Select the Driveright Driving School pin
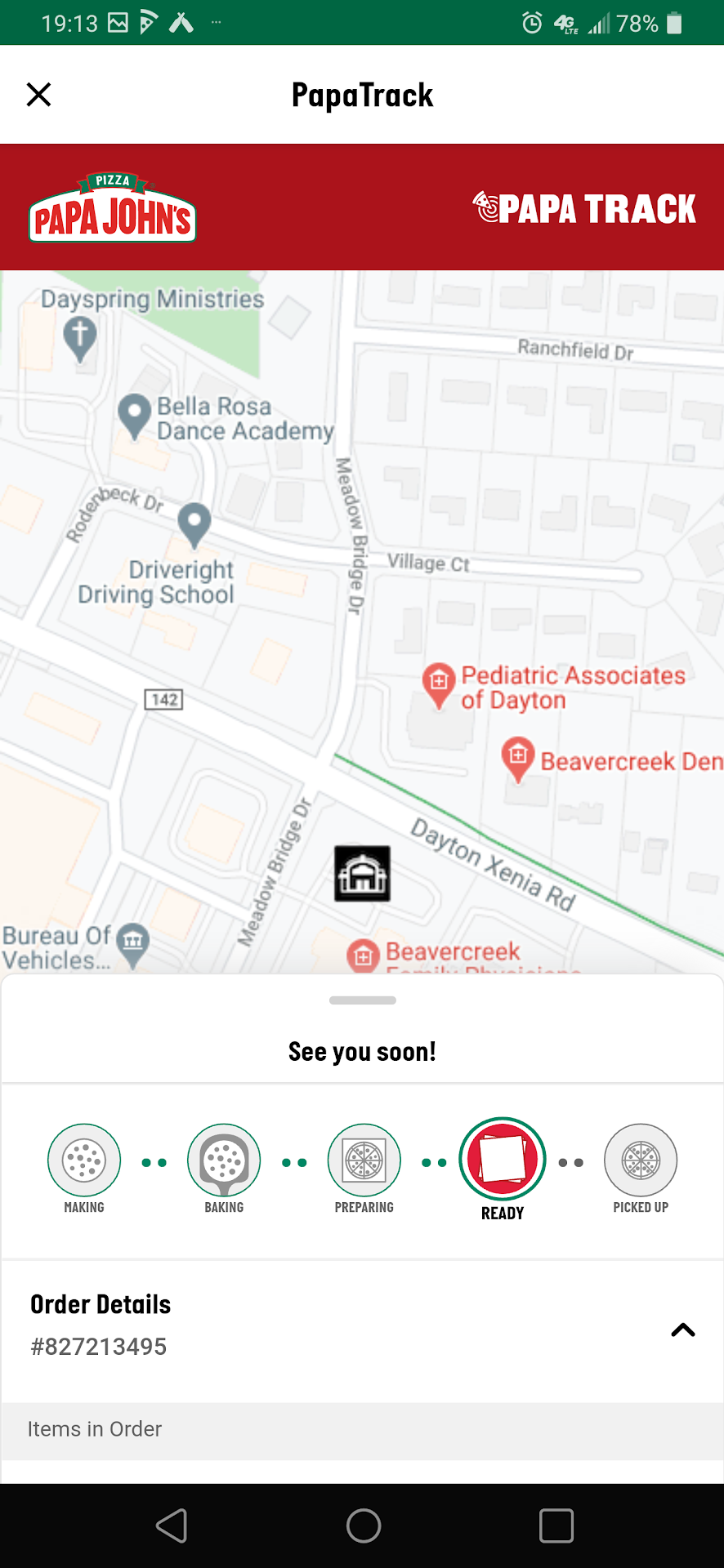 coord(194,523)
